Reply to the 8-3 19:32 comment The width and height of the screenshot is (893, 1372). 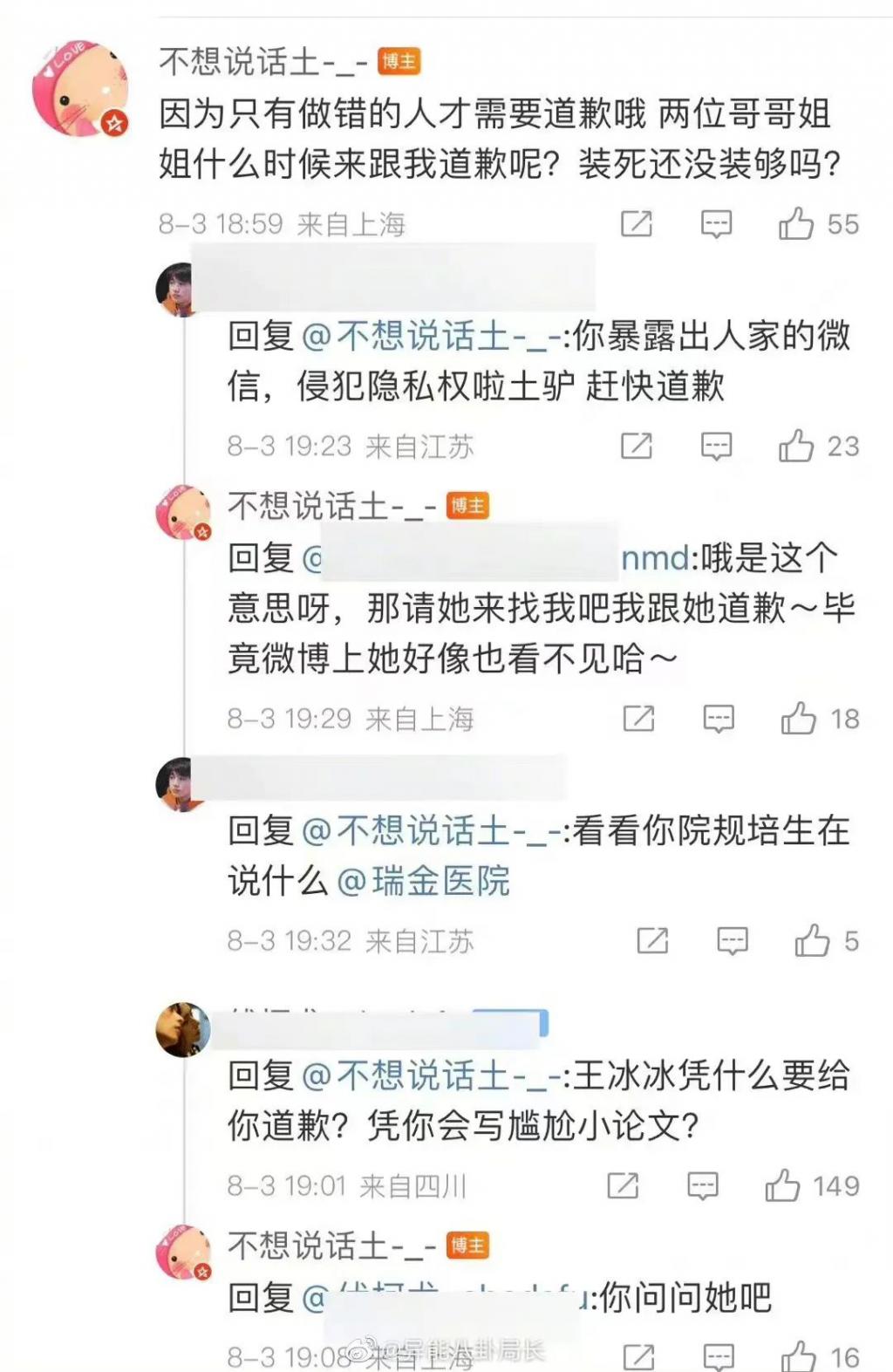pyautogui.click(x=732, y=941)
